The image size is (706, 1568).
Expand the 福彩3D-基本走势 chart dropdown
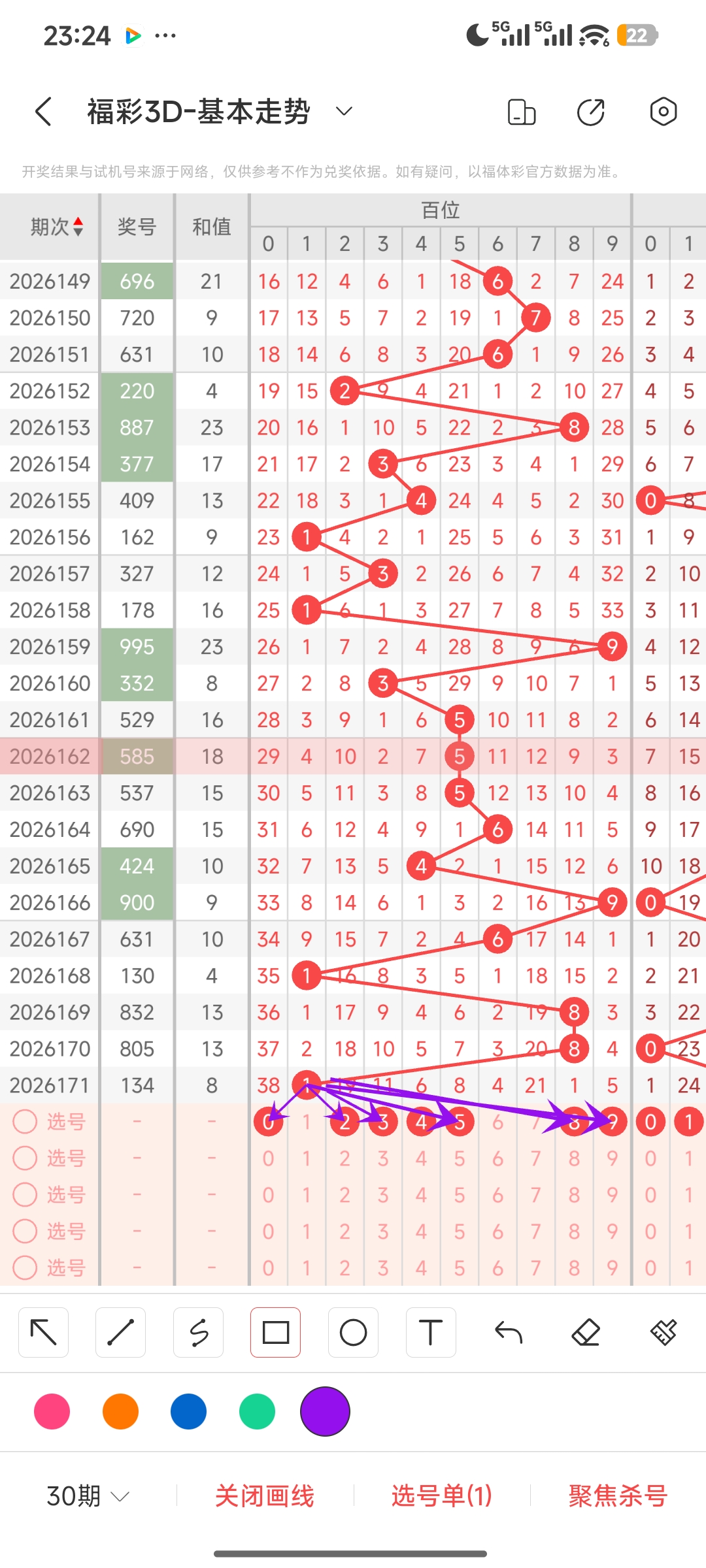click(x=345, y=111)
